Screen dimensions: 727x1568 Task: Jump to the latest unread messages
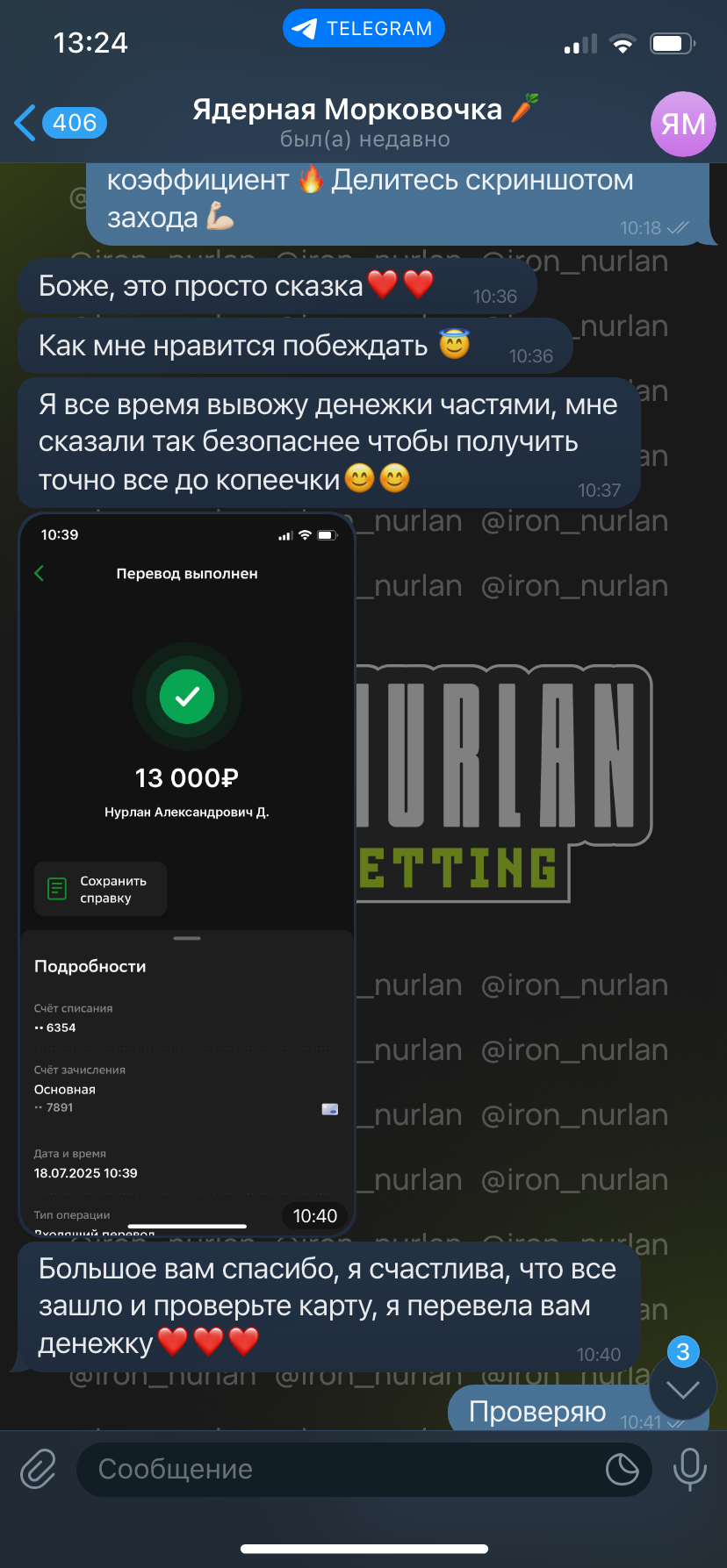click(x=683, y=1388)
